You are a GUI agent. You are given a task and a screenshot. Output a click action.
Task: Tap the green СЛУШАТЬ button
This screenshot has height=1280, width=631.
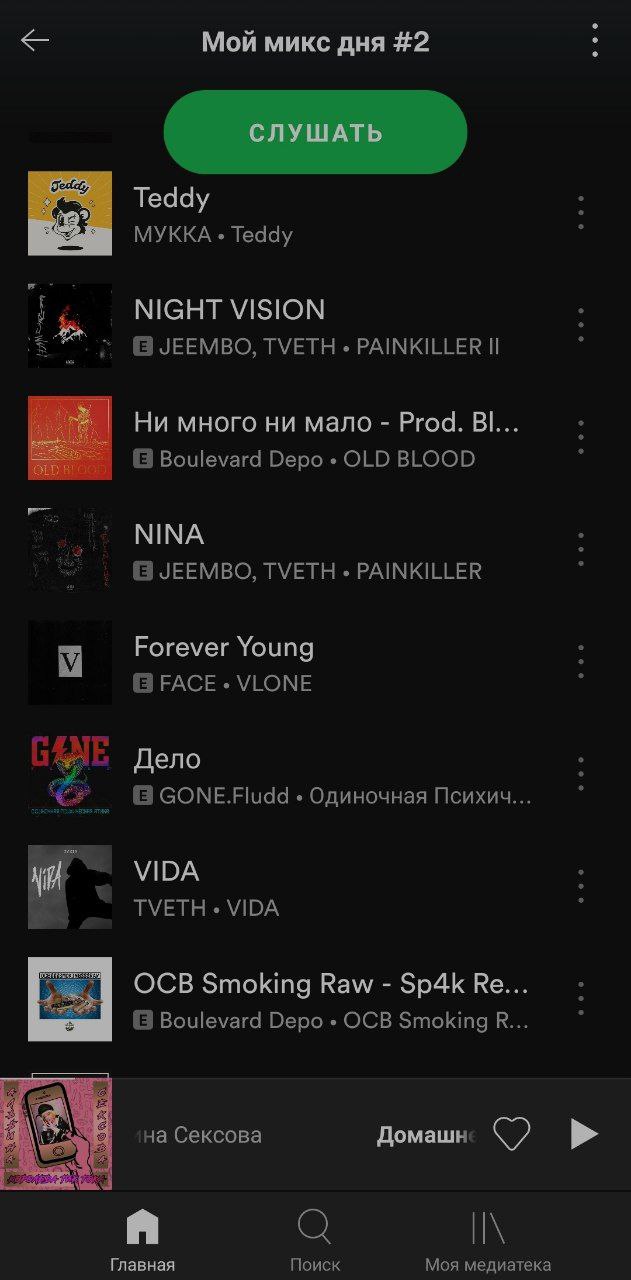(x=315, y=133)
